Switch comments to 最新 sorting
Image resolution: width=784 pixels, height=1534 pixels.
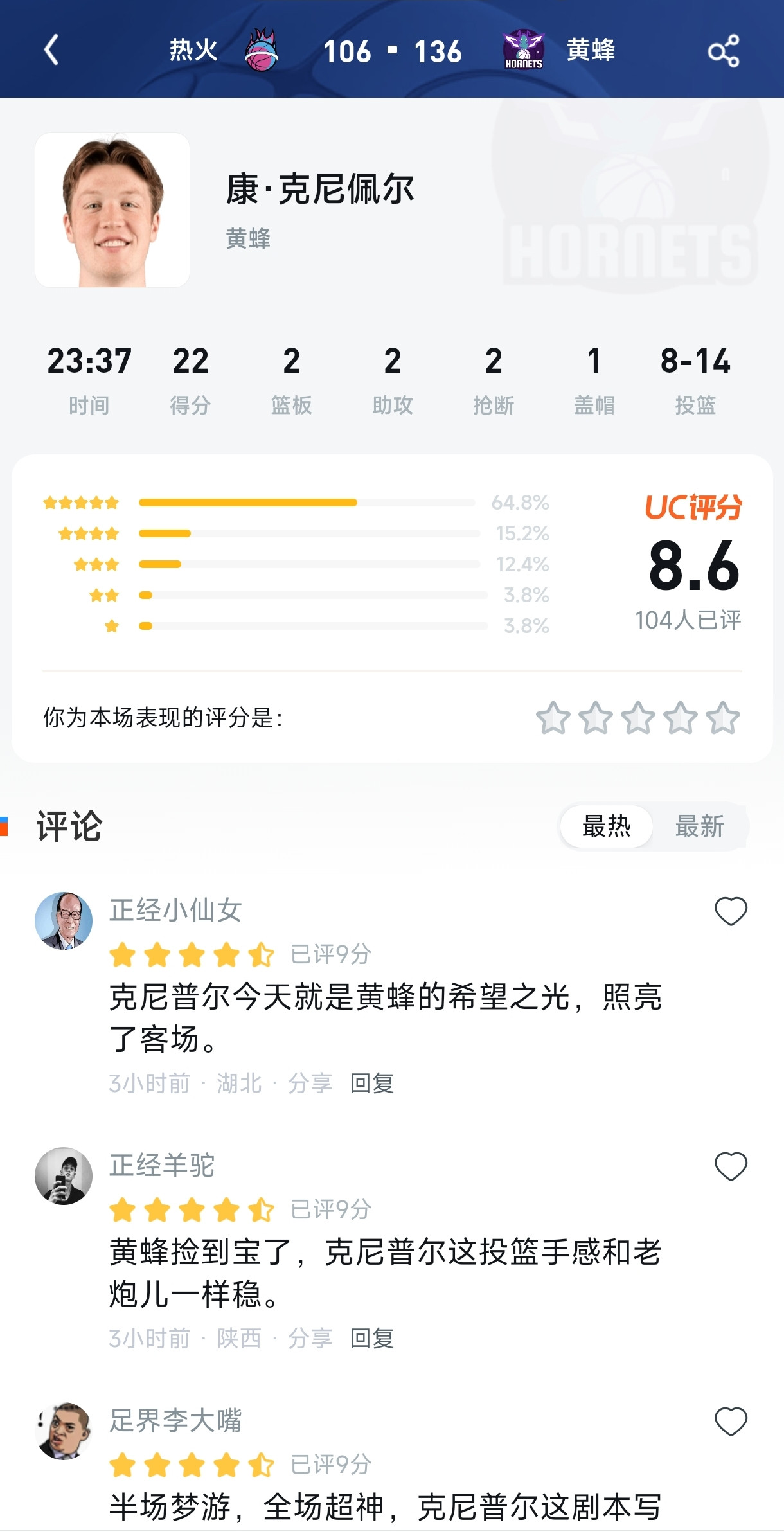[700, 827]
